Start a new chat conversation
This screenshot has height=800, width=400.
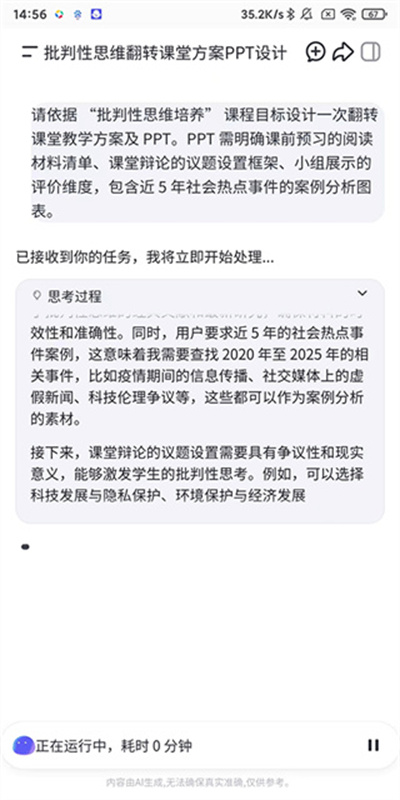click(x=316, y=52)
